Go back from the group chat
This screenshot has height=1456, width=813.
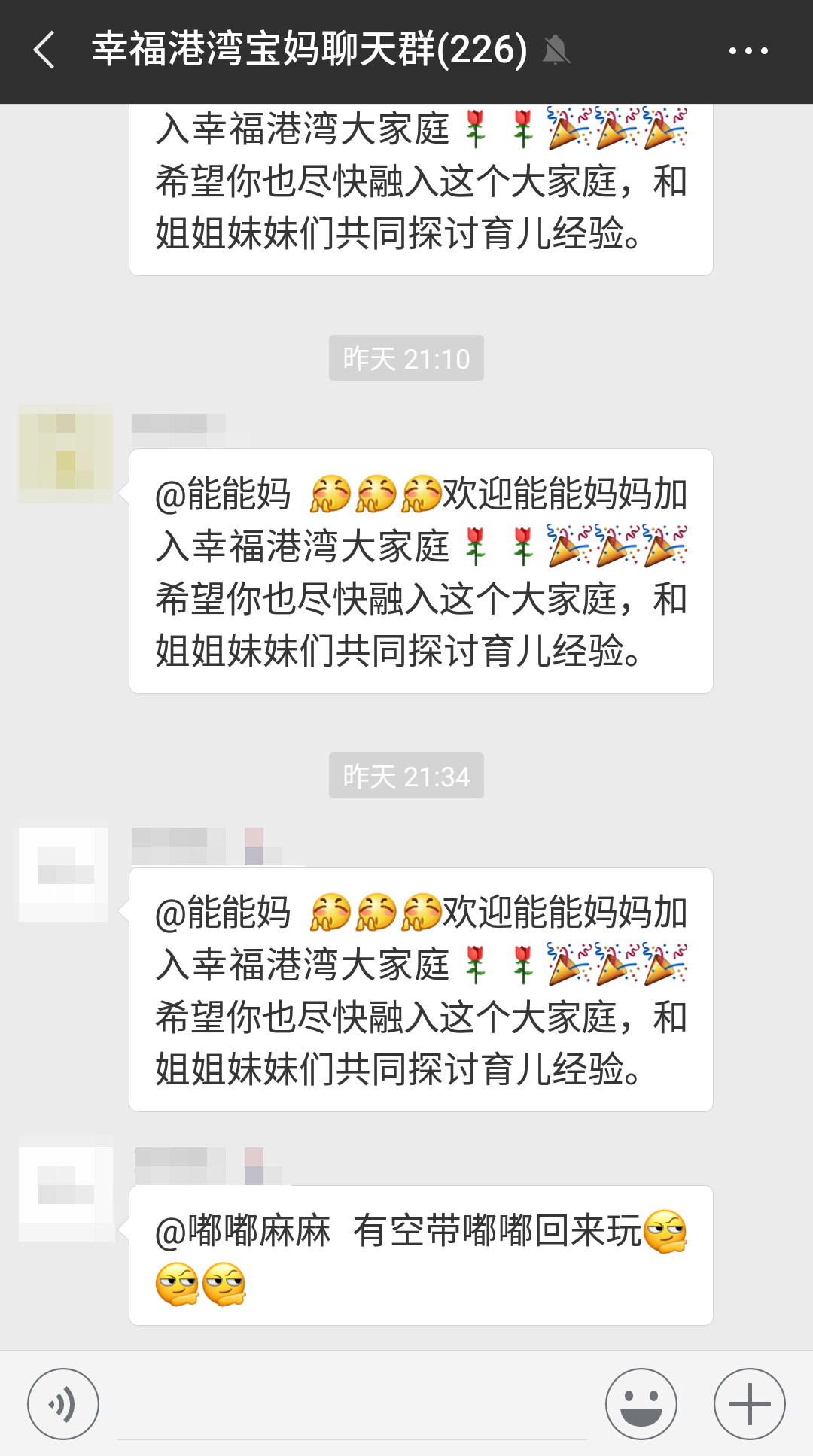pos(45,50)
